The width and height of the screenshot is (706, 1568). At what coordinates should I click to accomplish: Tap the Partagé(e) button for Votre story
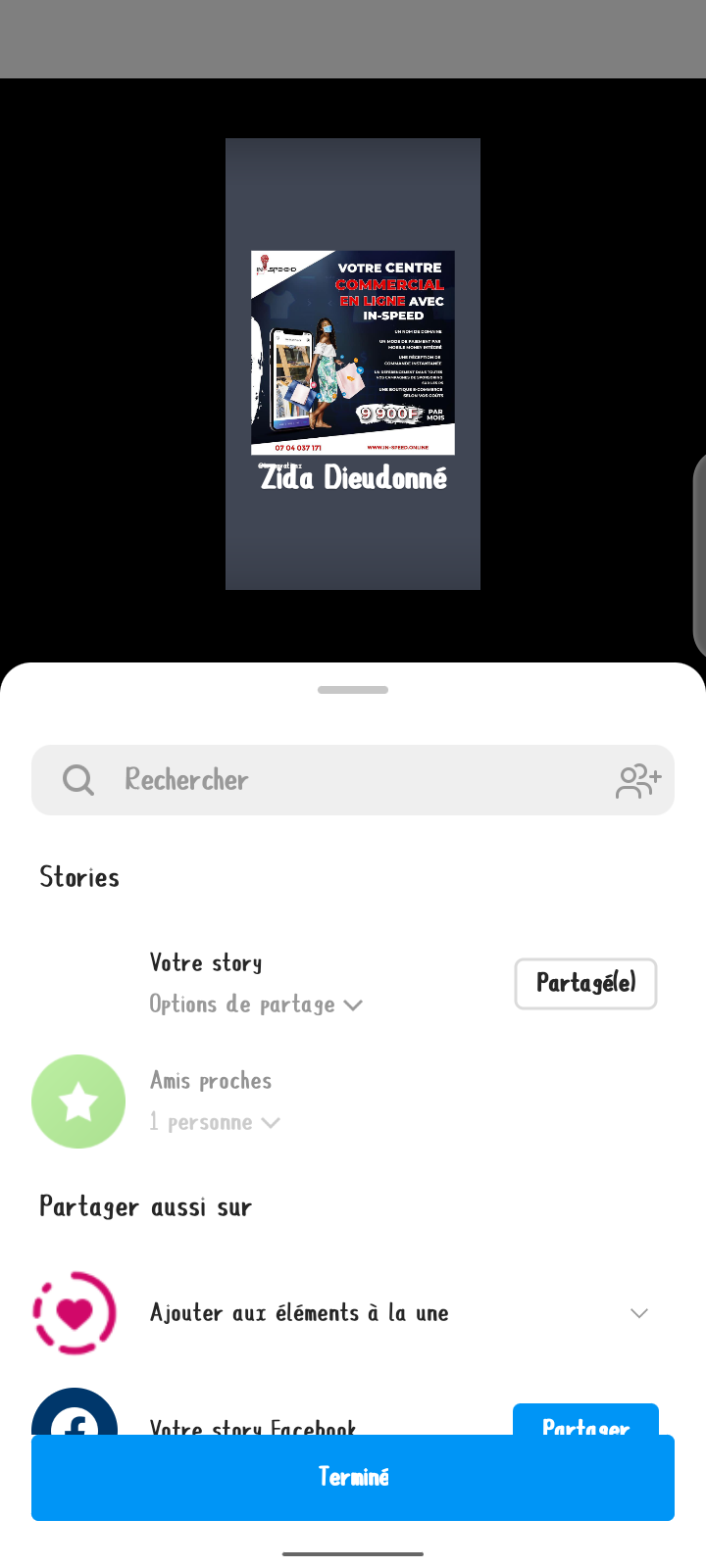coord(585,983)
